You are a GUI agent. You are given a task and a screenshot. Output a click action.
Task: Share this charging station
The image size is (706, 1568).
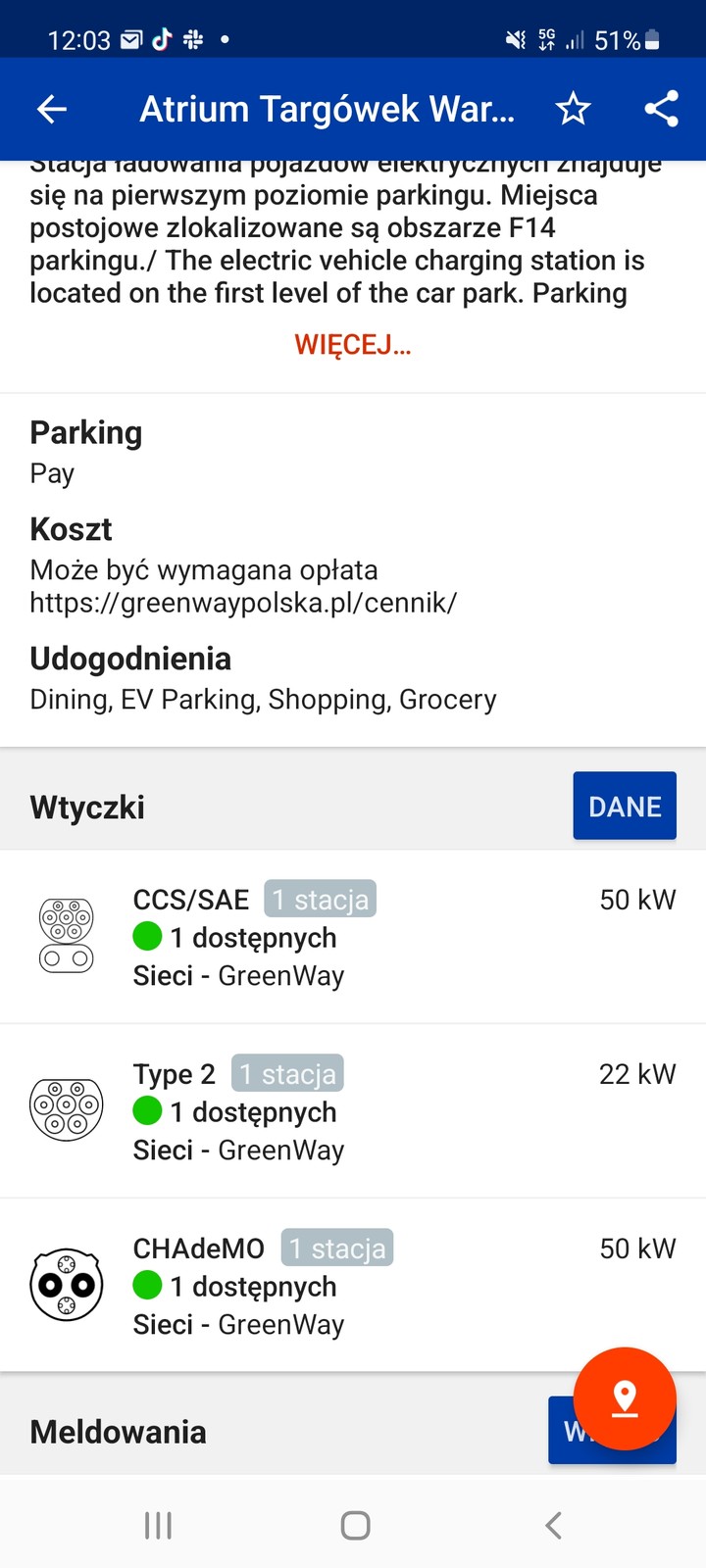point(661,109)
